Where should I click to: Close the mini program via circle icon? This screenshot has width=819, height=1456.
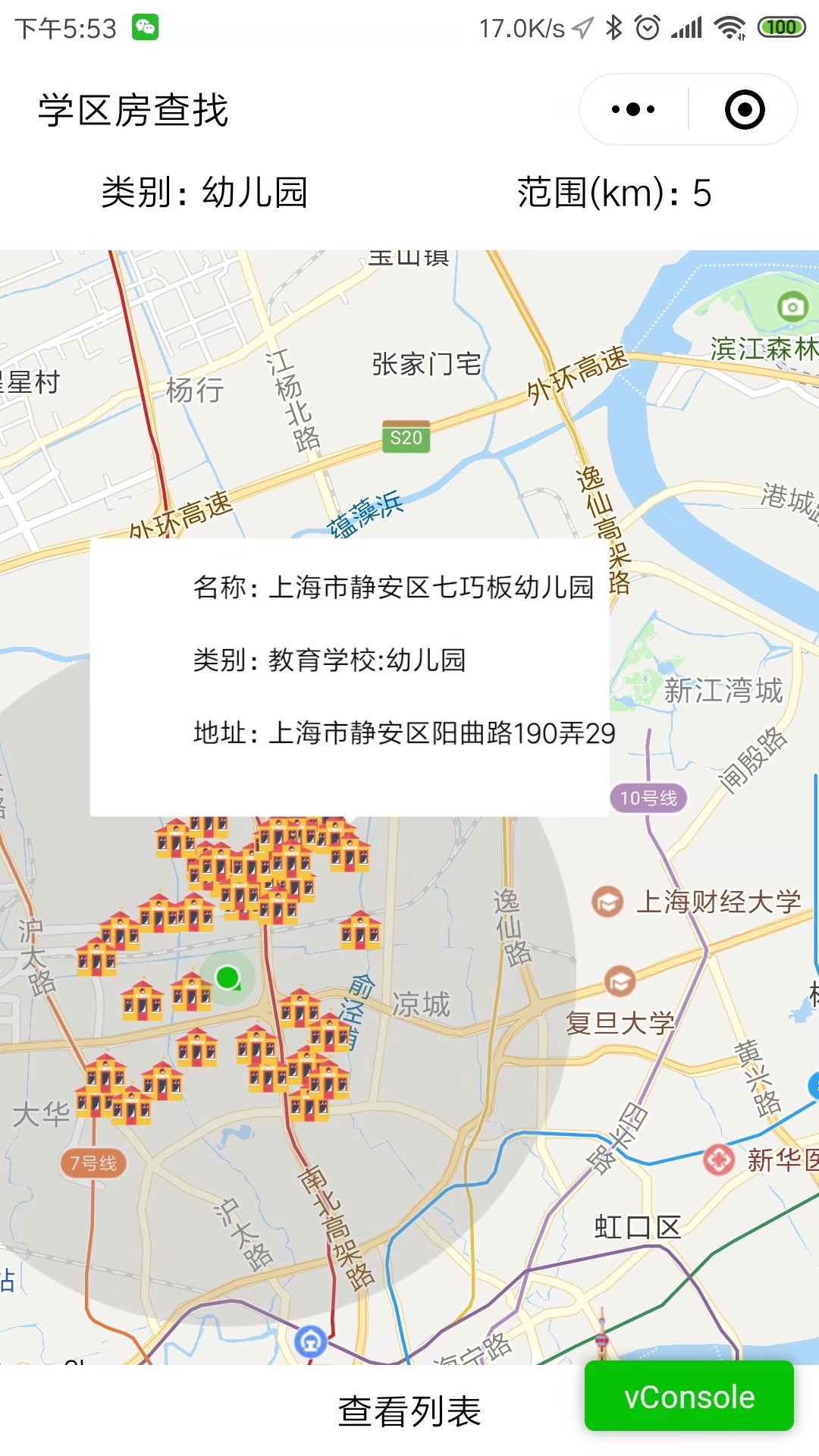[x=744, y=109]
